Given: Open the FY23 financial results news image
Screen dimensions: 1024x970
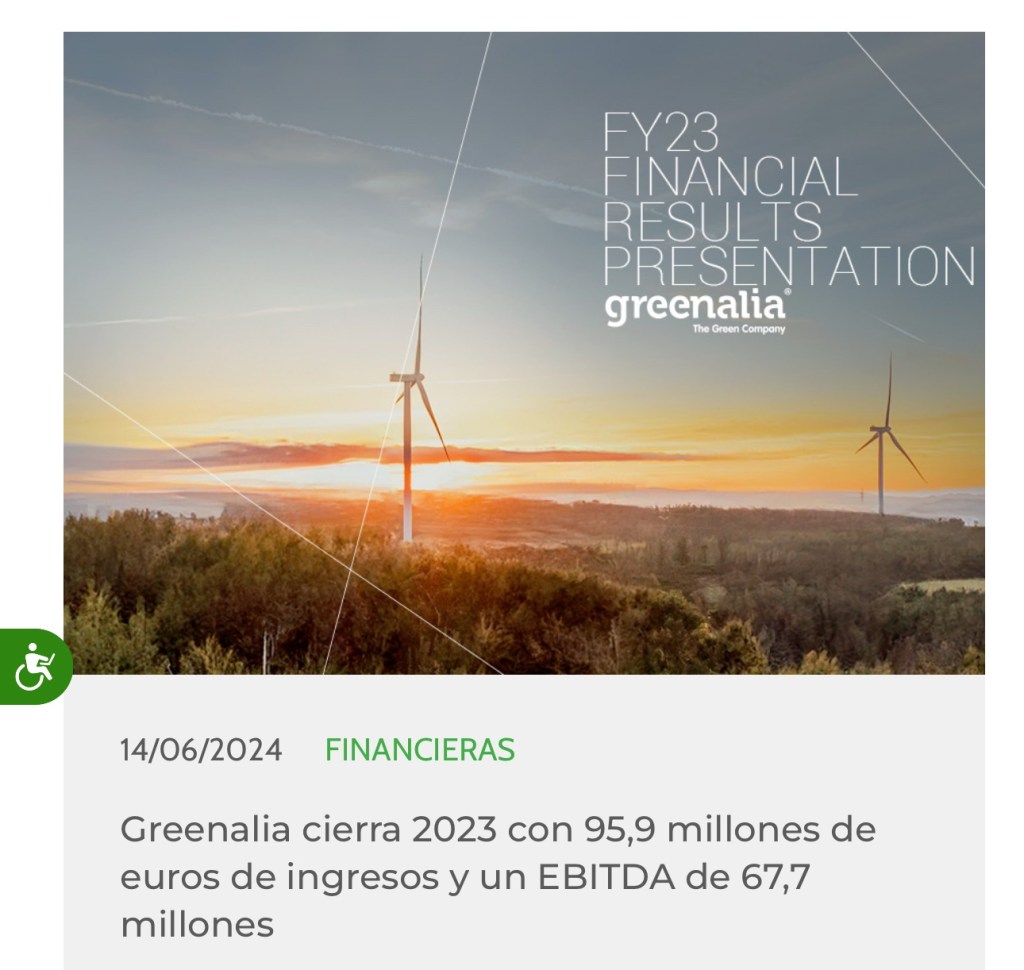Looking at the screenshot, I should click(x=523, y=352).
